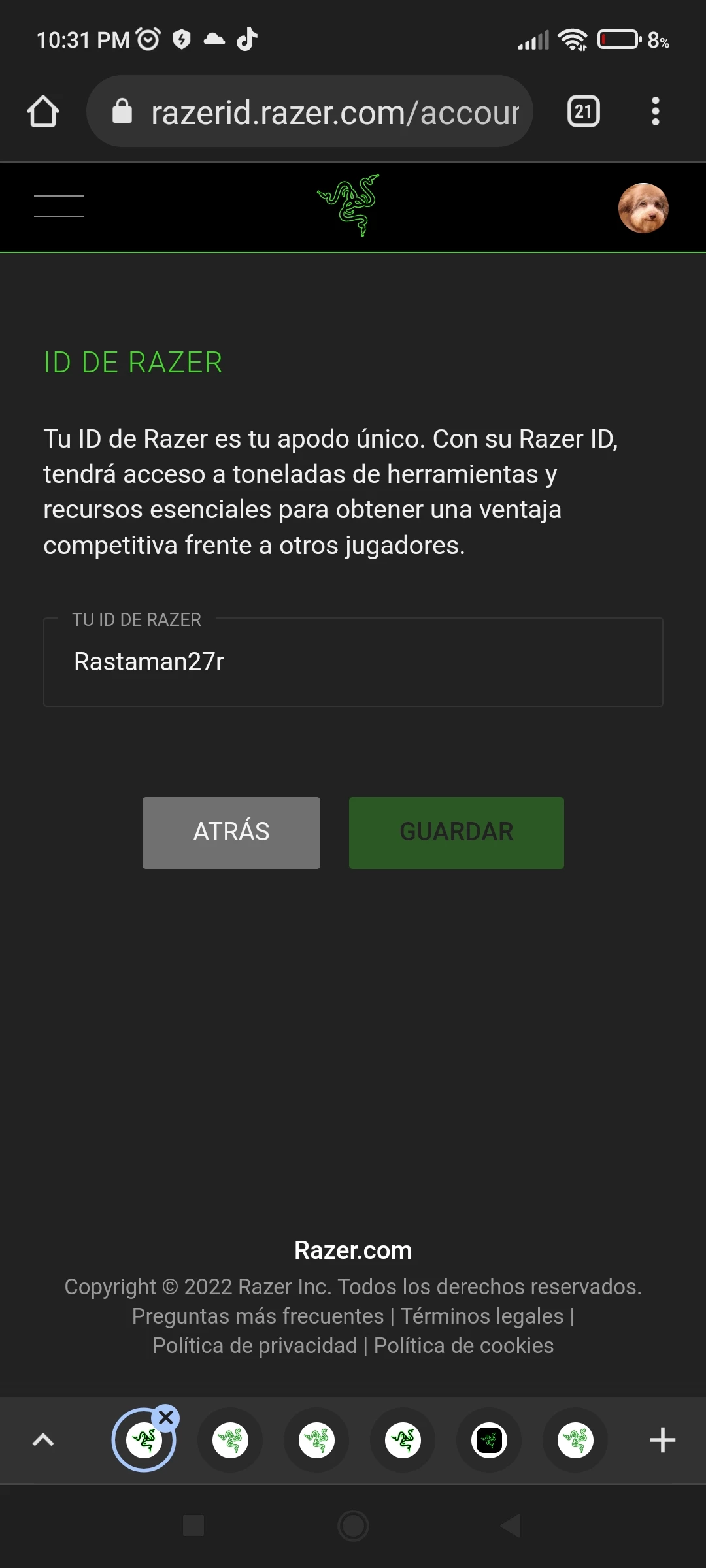Open the Política de cookies link
Image resolution: width=706 pixels, height=1568 pixels.
pos(463,1345)
